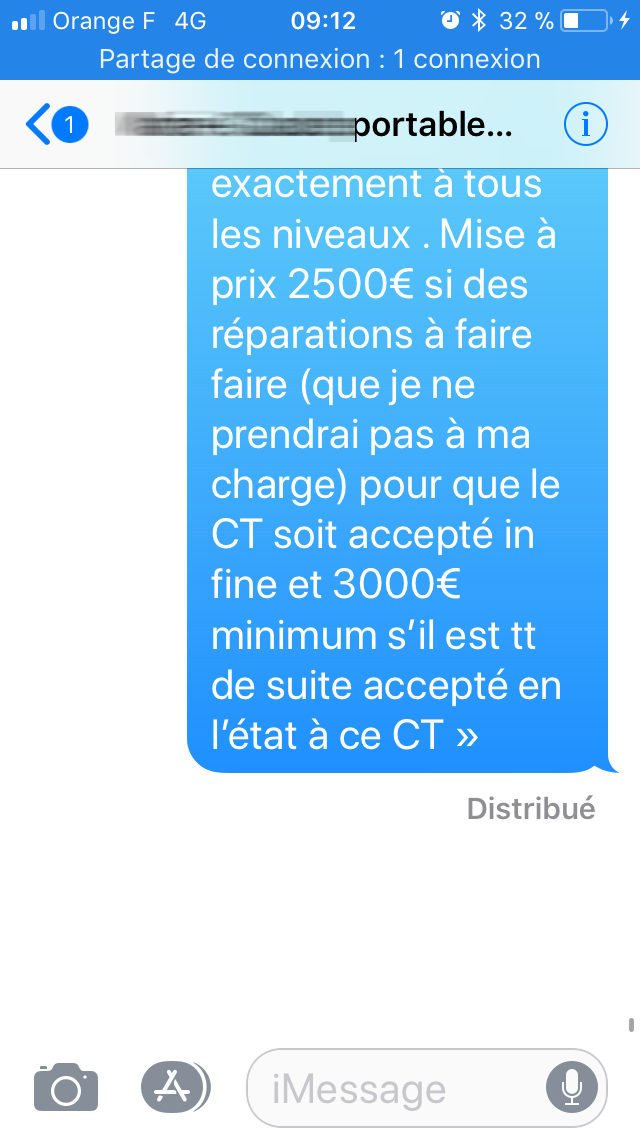Record an audio message with the microphone
The image size is (640, 1136).
[x=571, y=1088]
